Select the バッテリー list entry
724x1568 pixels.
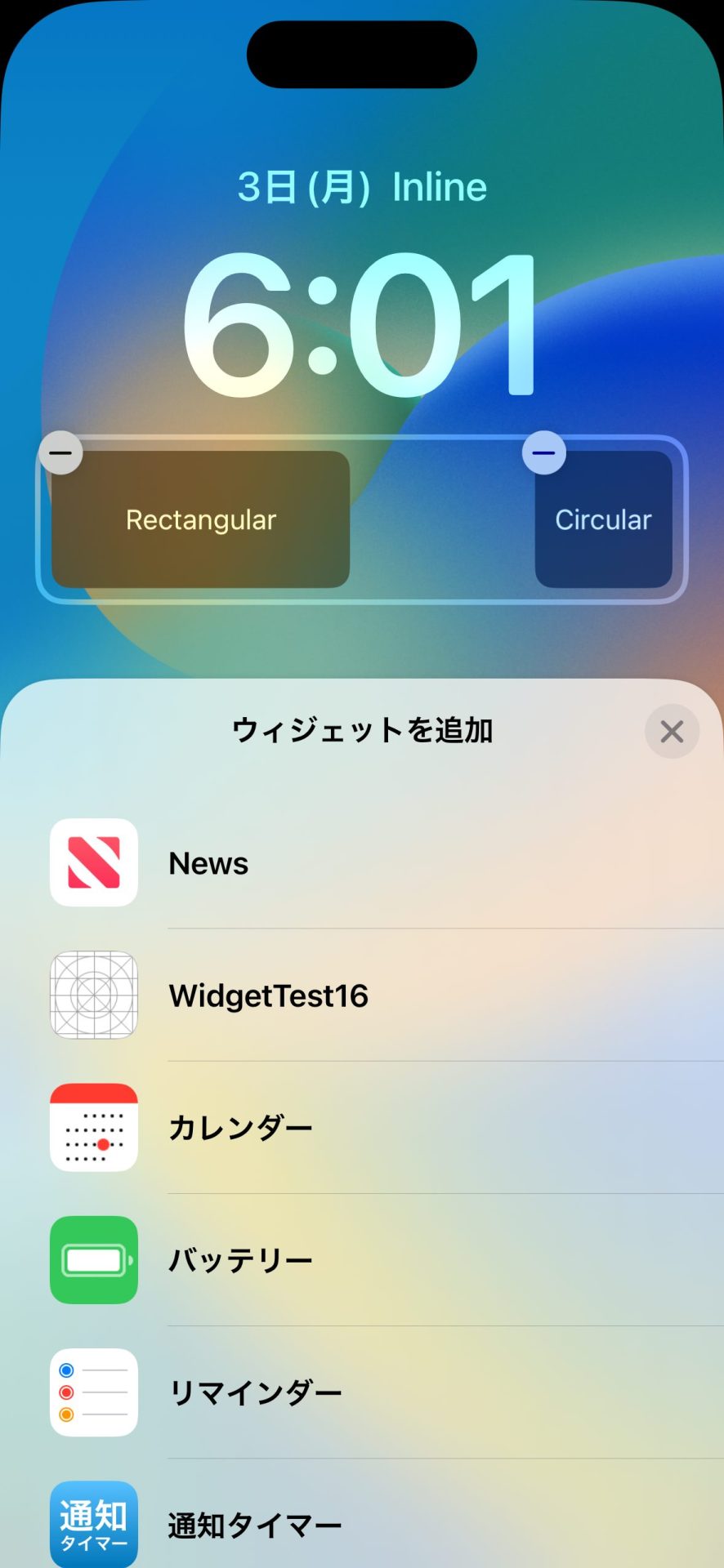tap(327, 1259)
